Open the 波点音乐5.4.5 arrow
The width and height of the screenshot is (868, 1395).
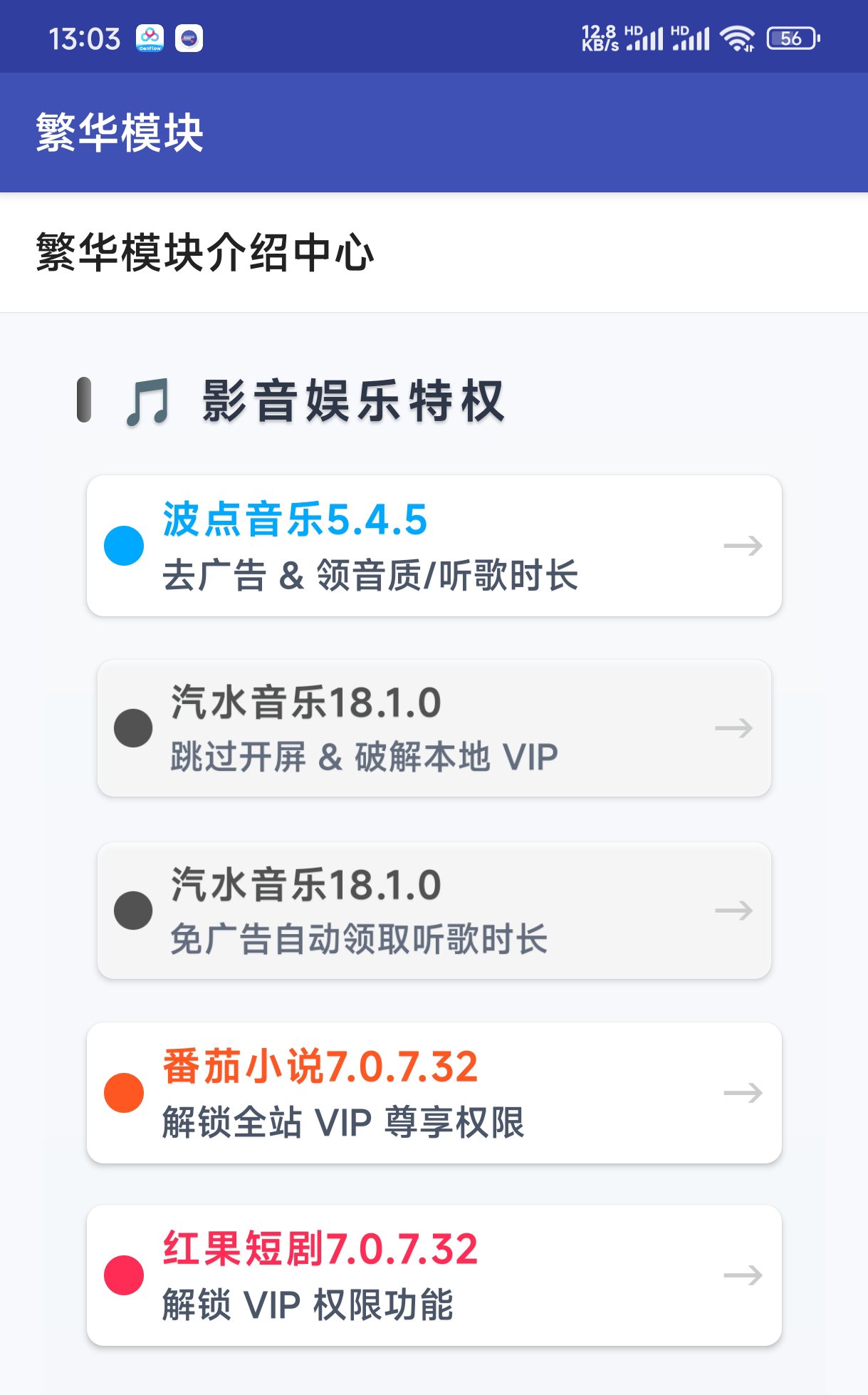[743, 545]
